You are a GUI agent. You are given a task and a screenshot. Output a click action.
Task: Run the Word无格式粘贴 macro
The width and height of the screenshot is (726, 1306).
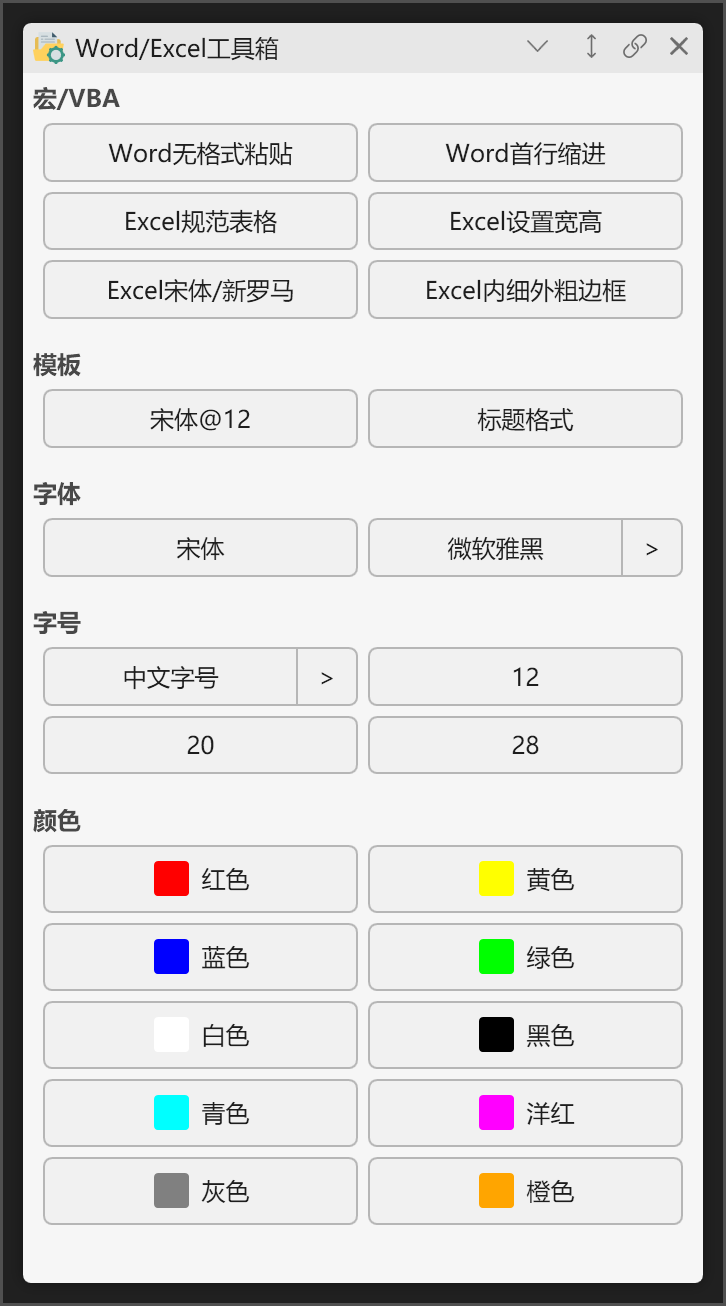(200, 153)
